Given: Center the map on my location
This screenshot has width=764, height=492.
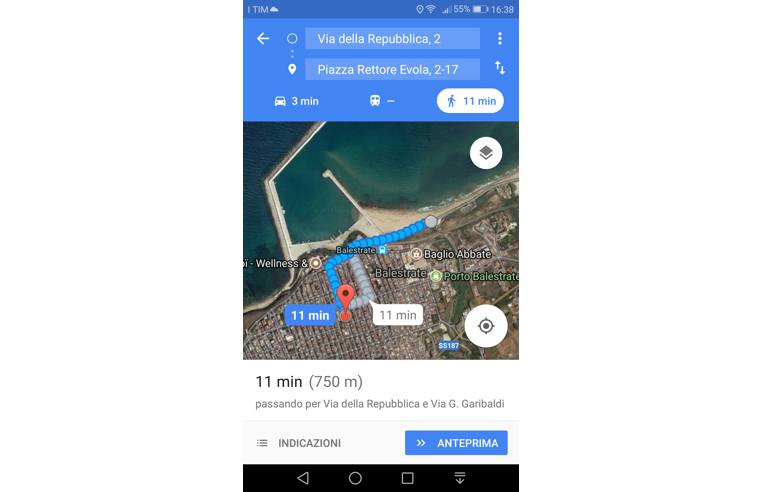Looking at the screenshot, I should 486,326.
